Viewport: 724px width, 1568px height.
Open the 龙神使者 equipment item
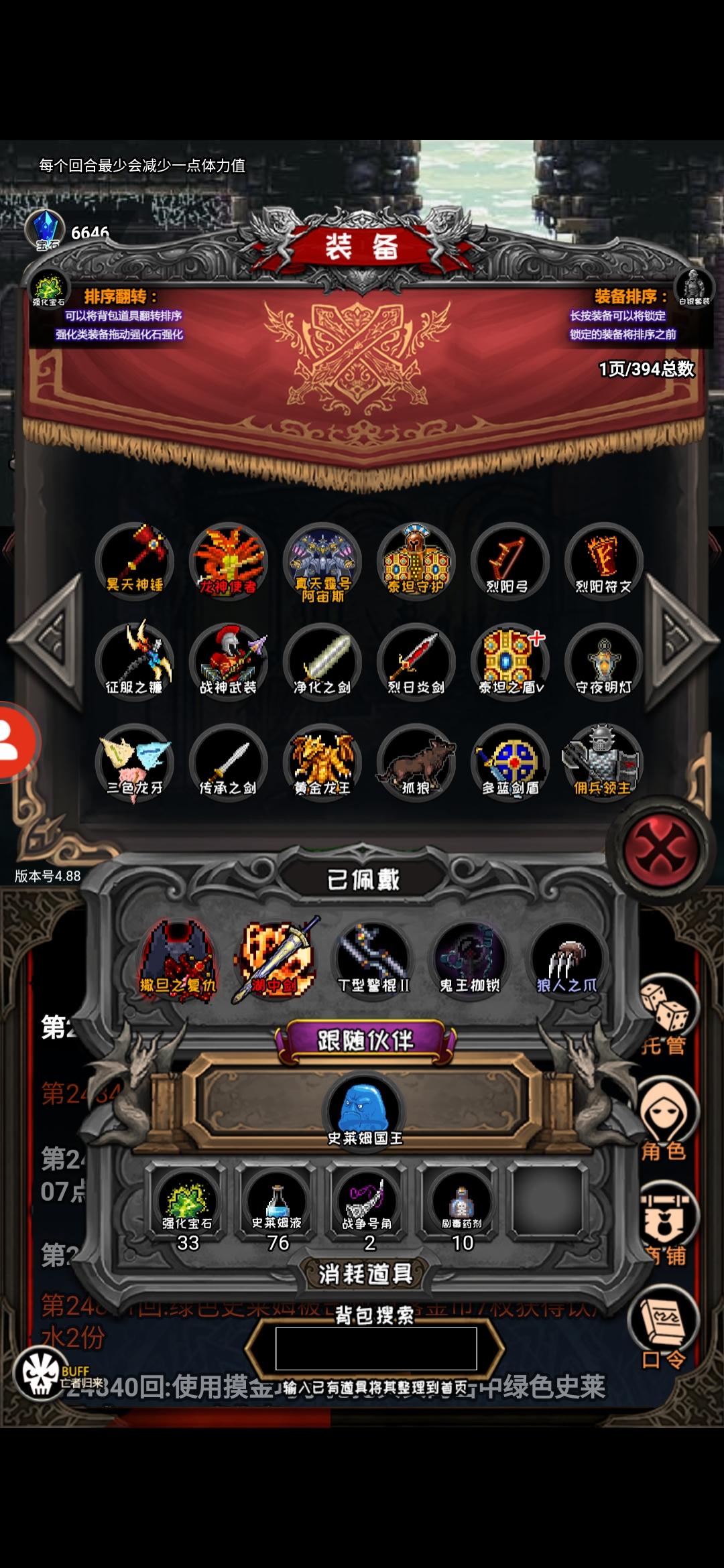pyautogui.click(x=228, y=566)
